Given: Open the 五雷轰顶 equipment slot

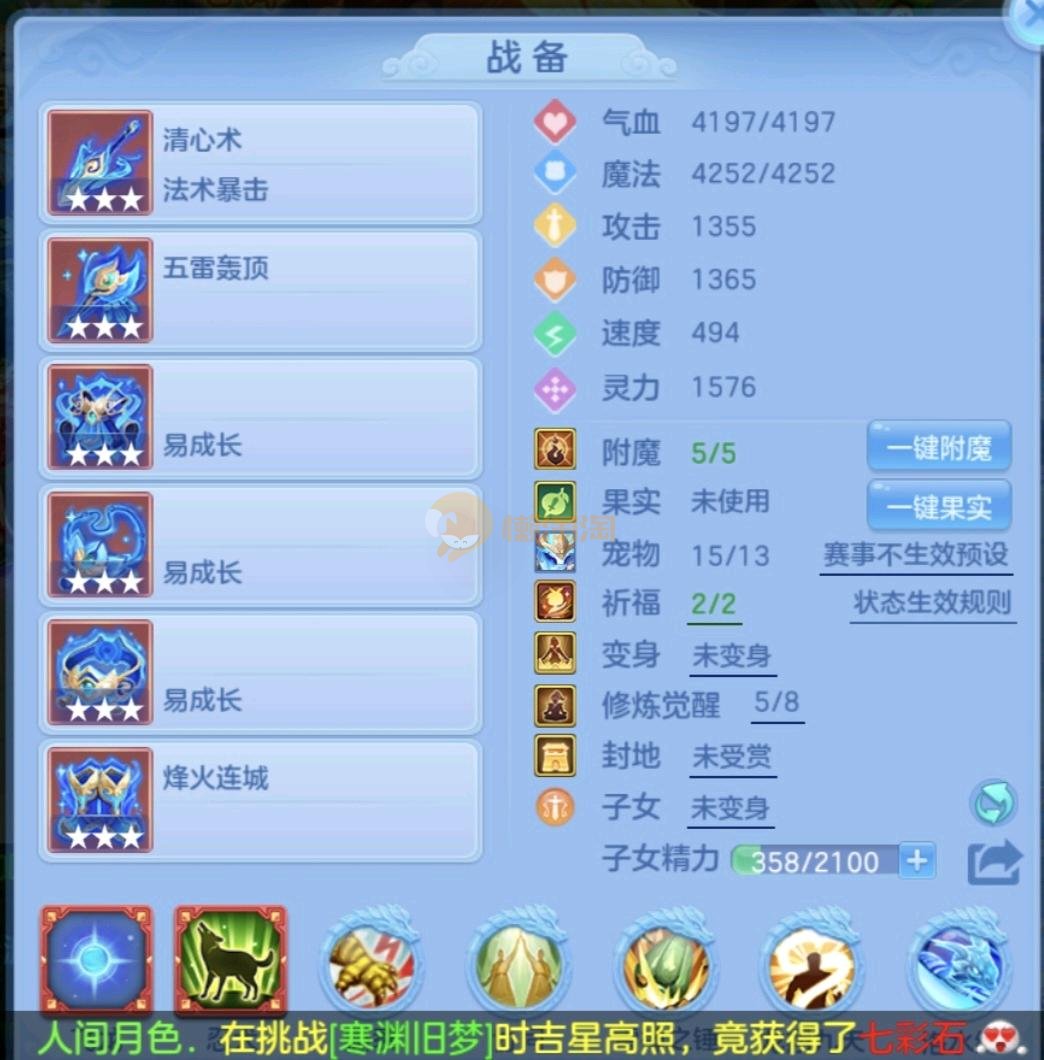Looking at the screenshot, I should pos(260,290).
